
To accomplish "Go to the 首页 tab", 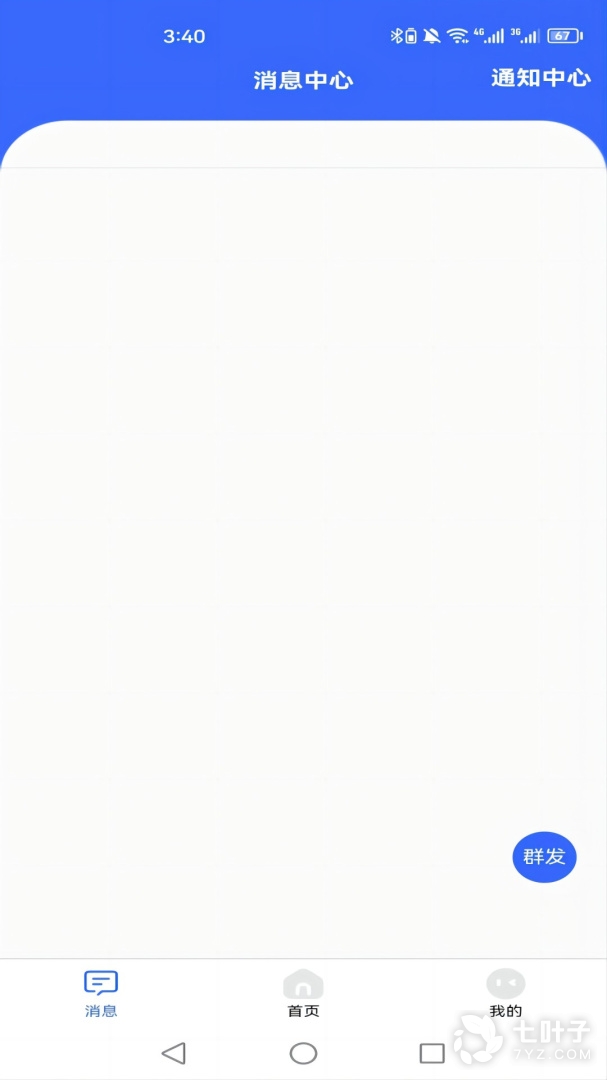I will click(x=303, y=993).
